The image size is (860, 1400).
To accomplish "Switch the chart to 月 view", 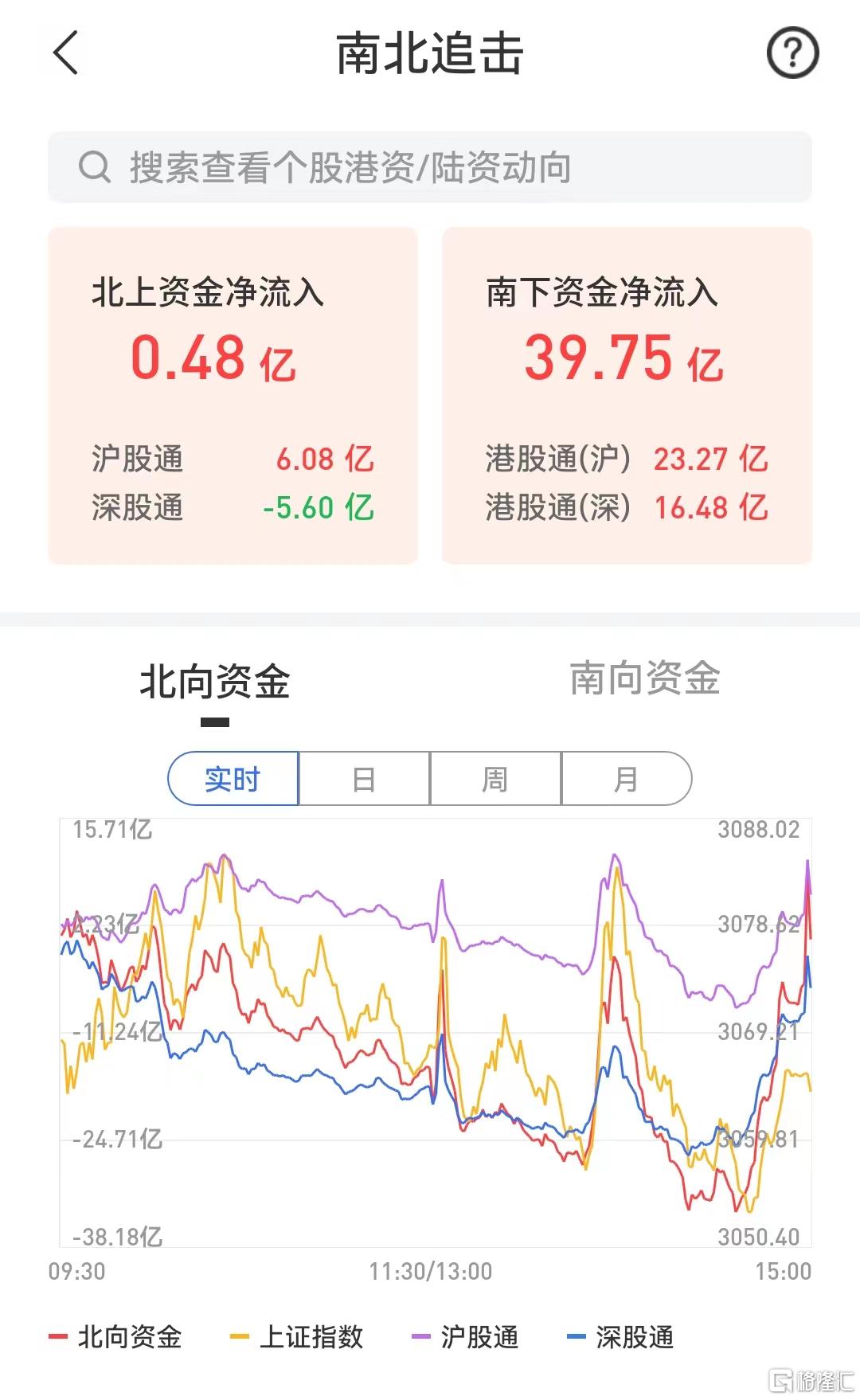I will pos(627,779).
